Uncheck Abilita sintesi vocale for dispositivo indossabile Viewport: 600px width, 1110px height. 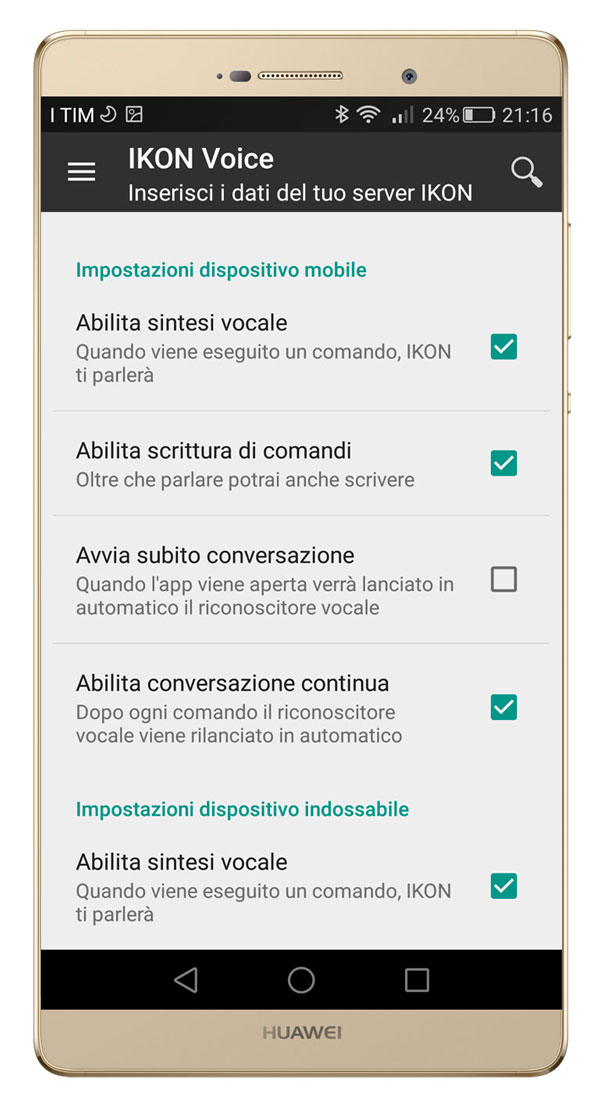click(x=504, y=886)
